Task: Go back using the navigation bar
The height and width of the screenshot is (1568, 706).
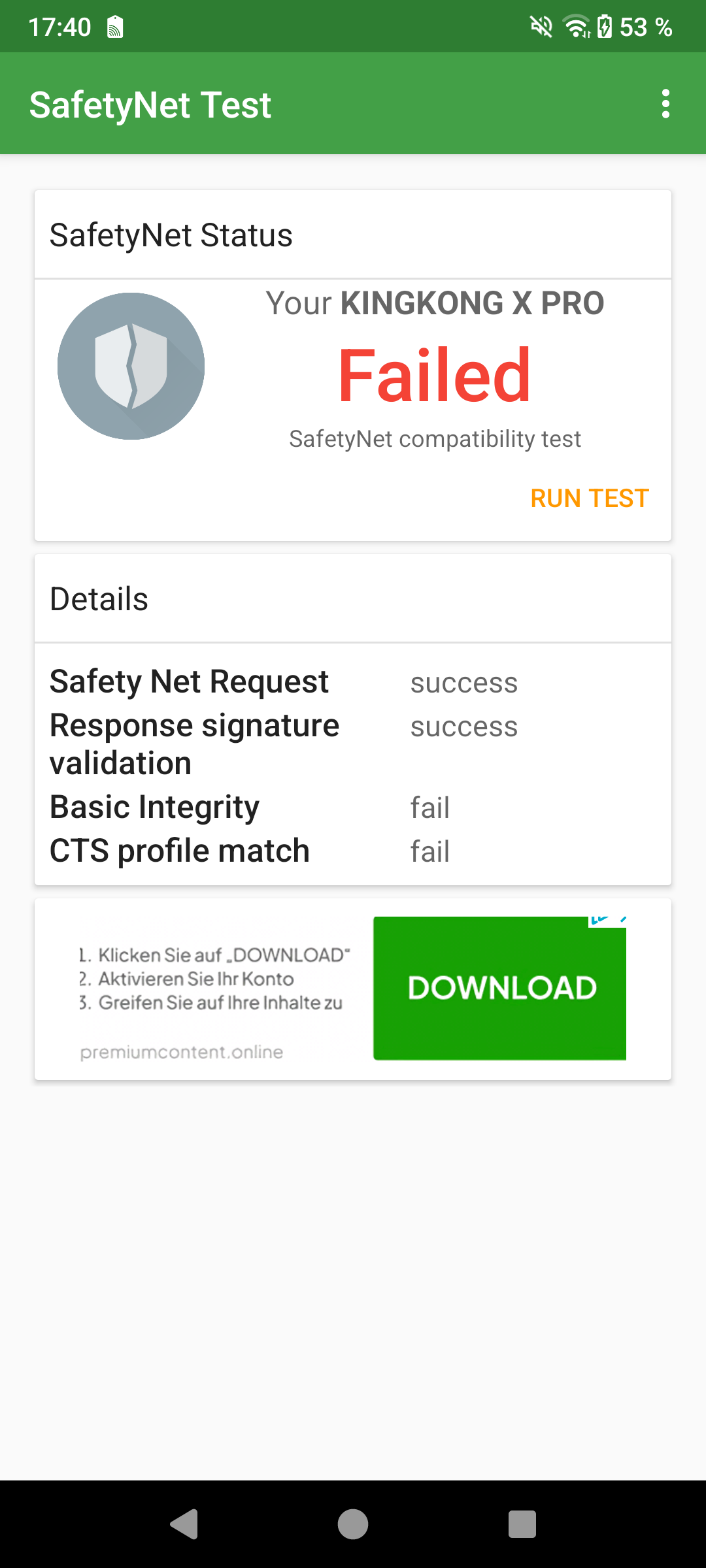Action: 184,1524
